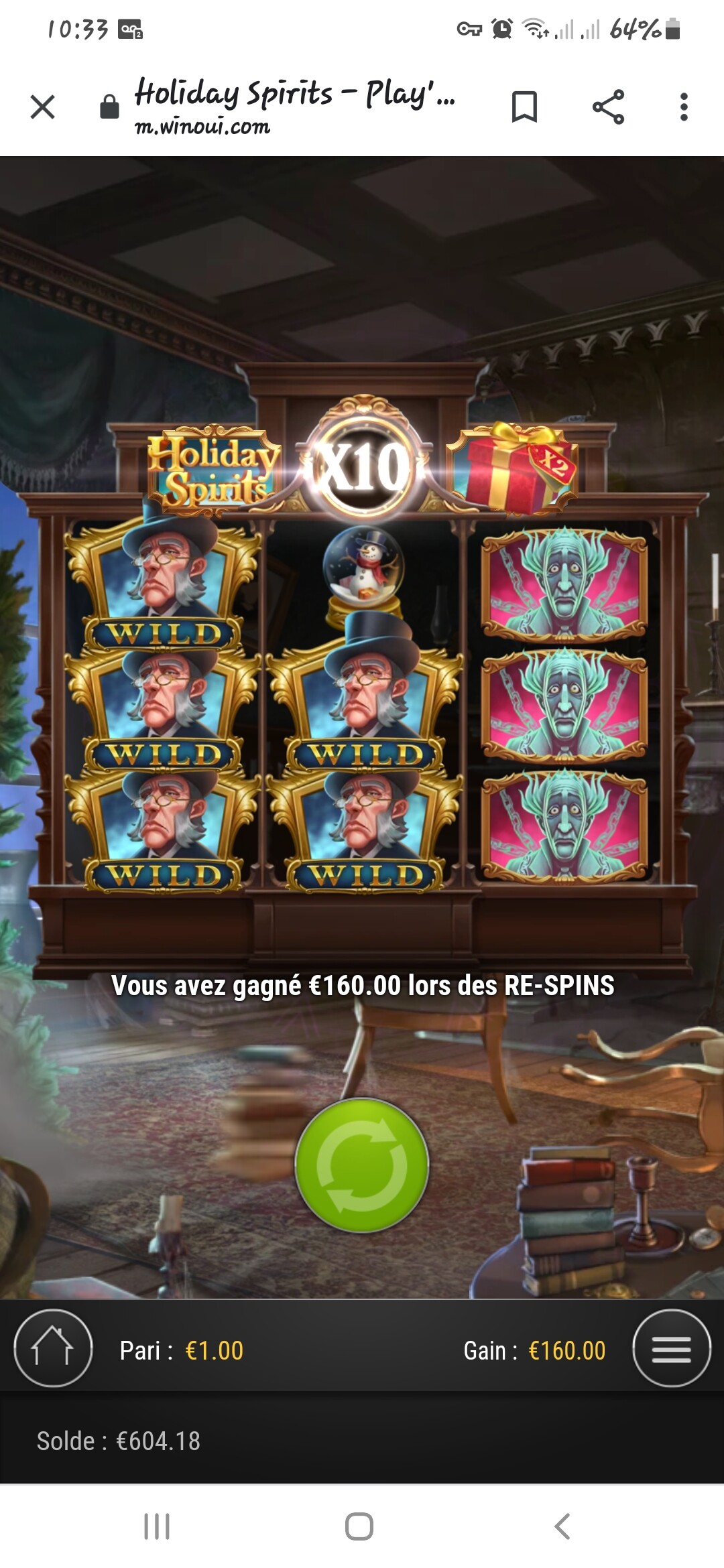The image size is (724, 1568).
Task: Open the game hamburger menu
Action: click(x=672, y=1348)
